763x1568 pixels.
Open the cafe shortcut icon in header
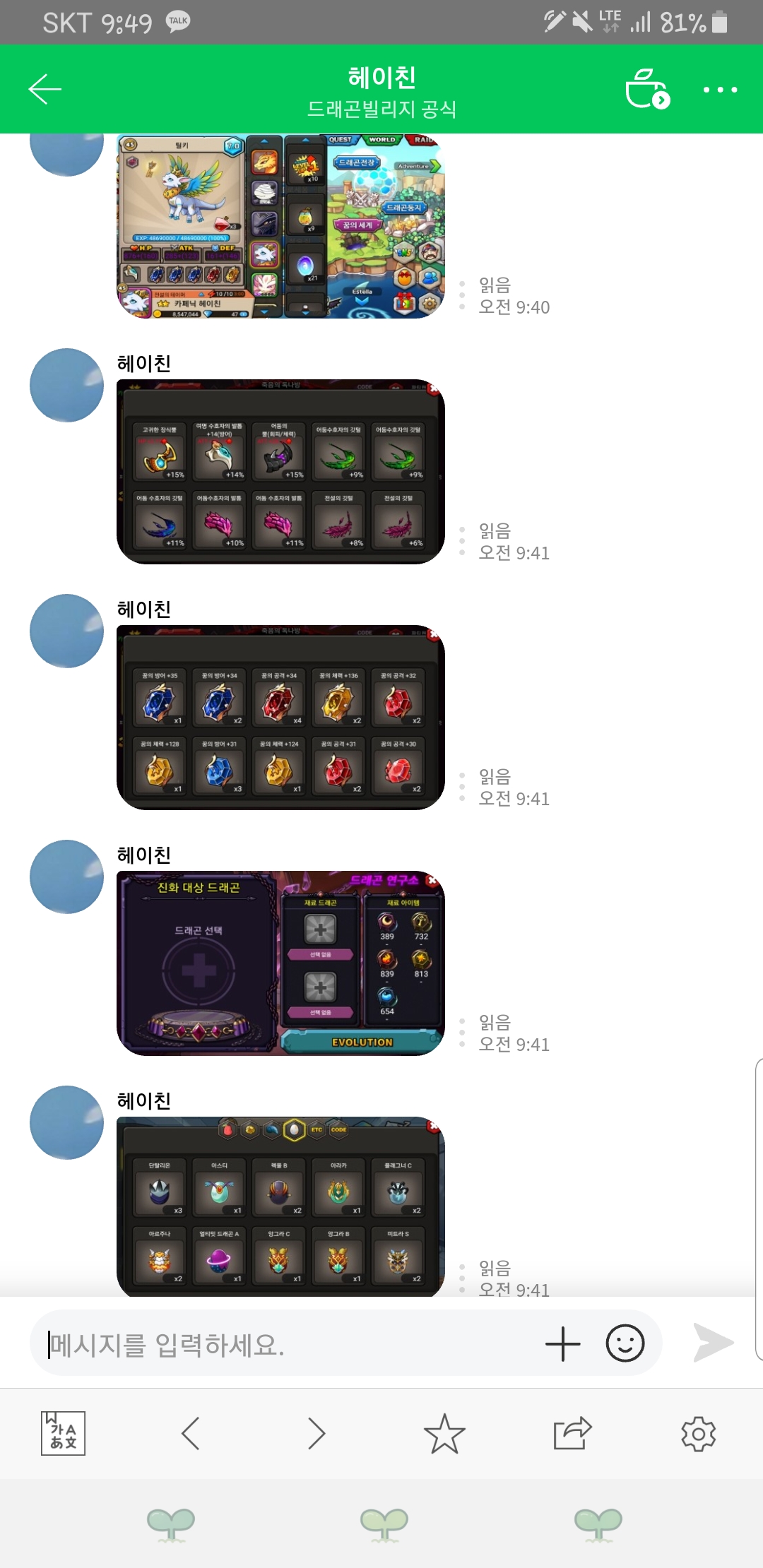(646, 89)
